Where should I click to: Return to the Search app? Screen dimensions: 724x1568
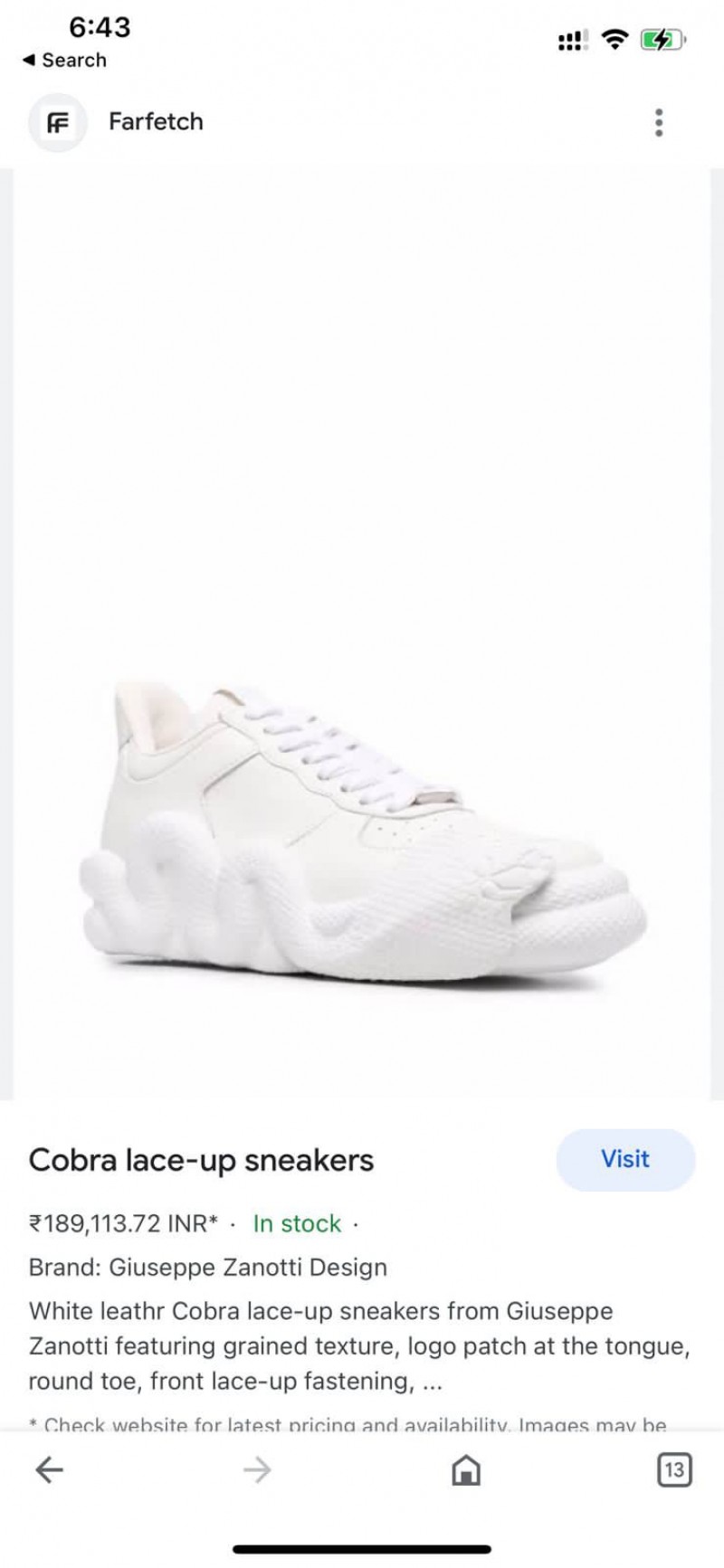click(64, 61)
